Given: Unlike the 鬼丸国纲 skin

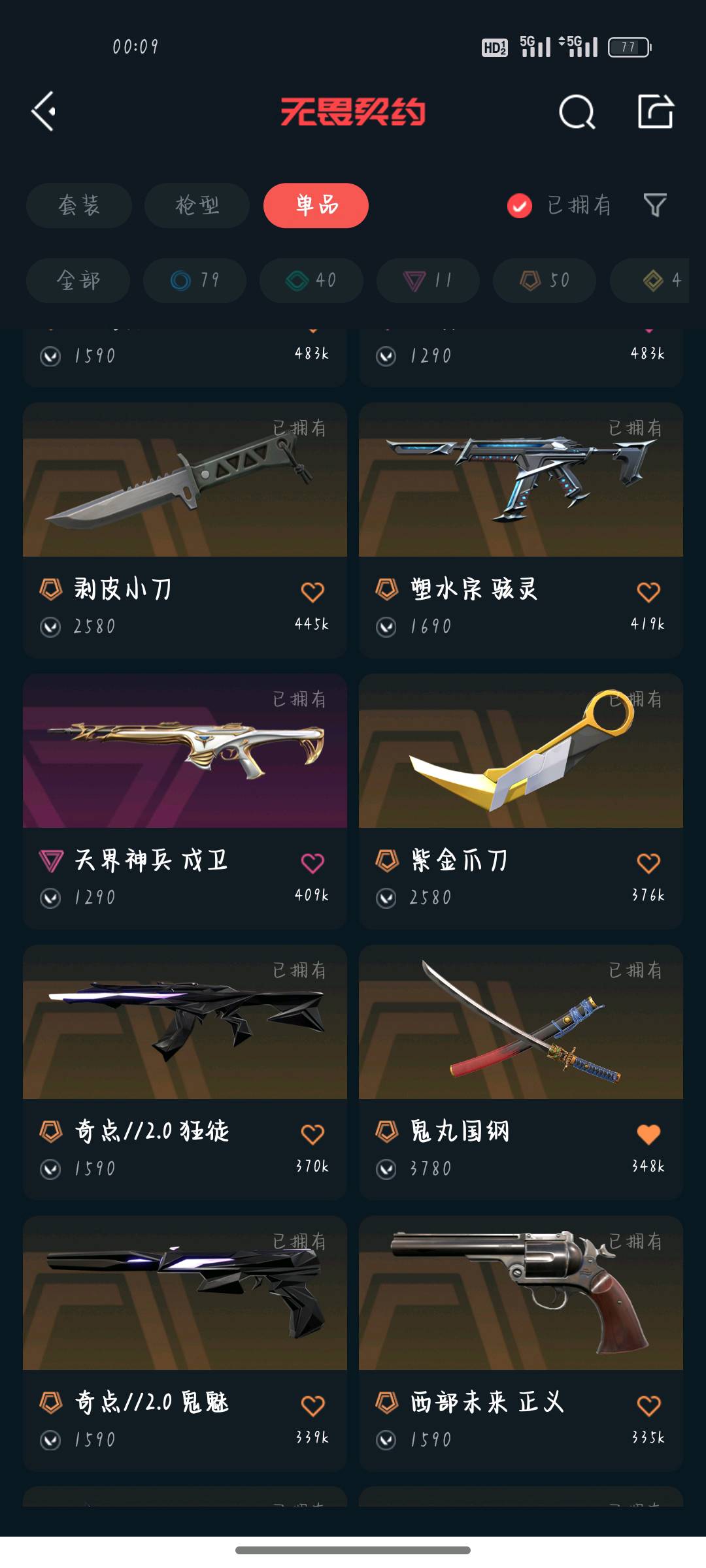Looking at the screenshot, I should coord(648,1134).
